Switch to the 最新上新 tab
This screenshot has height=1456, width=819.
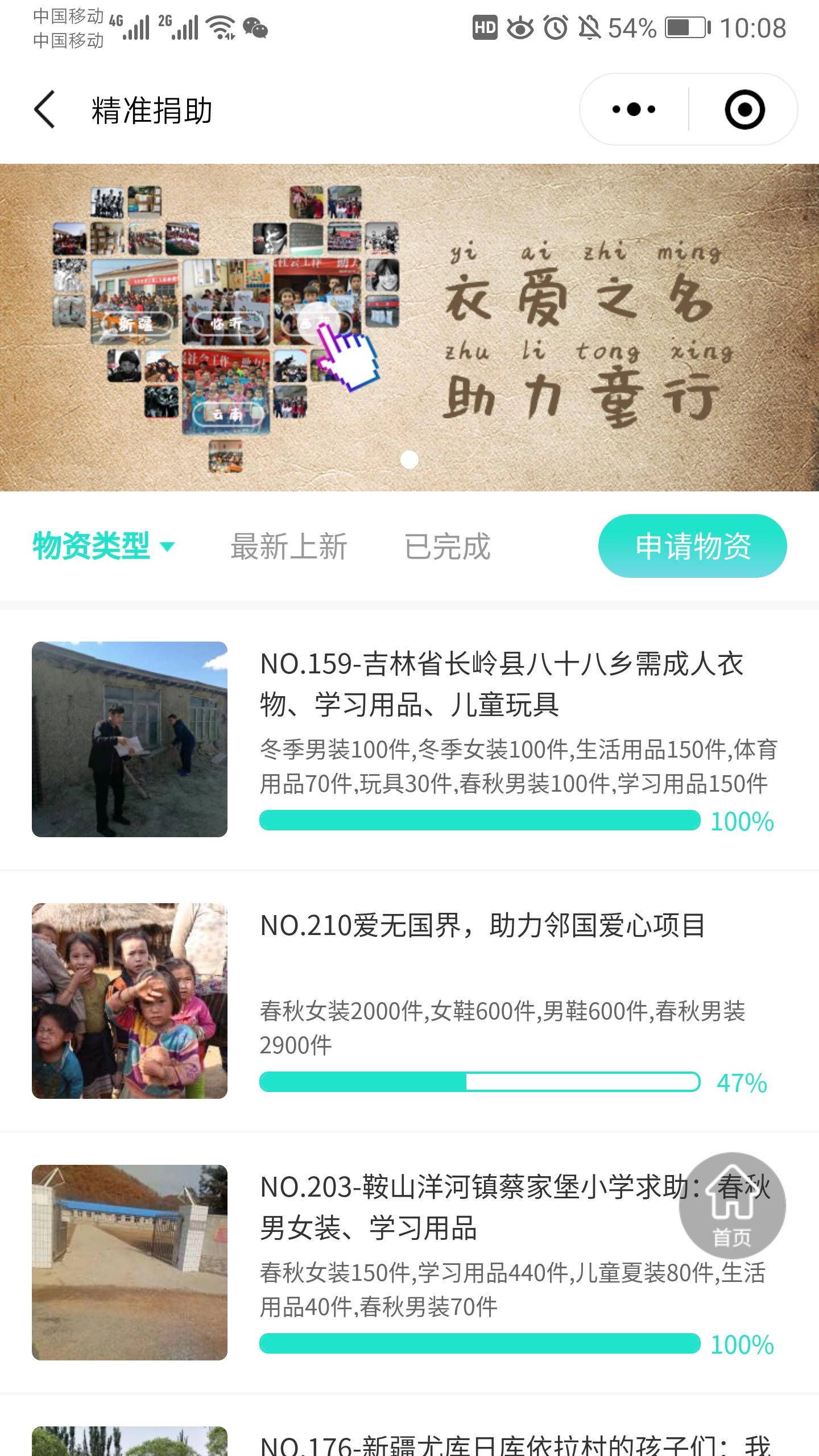pos(288,547)
